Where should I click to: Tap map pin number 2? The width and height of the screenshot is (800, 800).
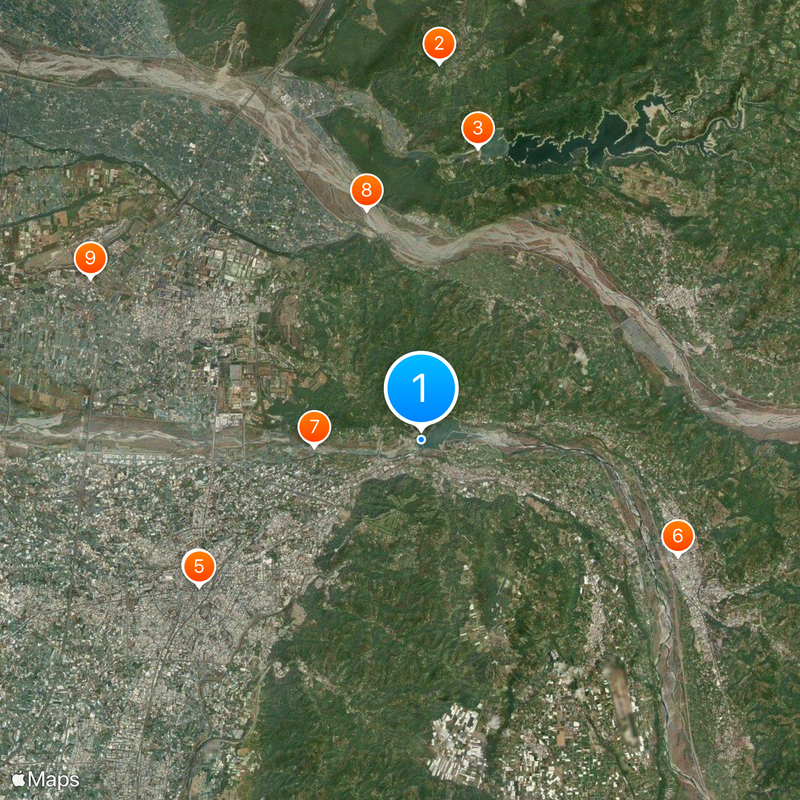click(439, 44)
